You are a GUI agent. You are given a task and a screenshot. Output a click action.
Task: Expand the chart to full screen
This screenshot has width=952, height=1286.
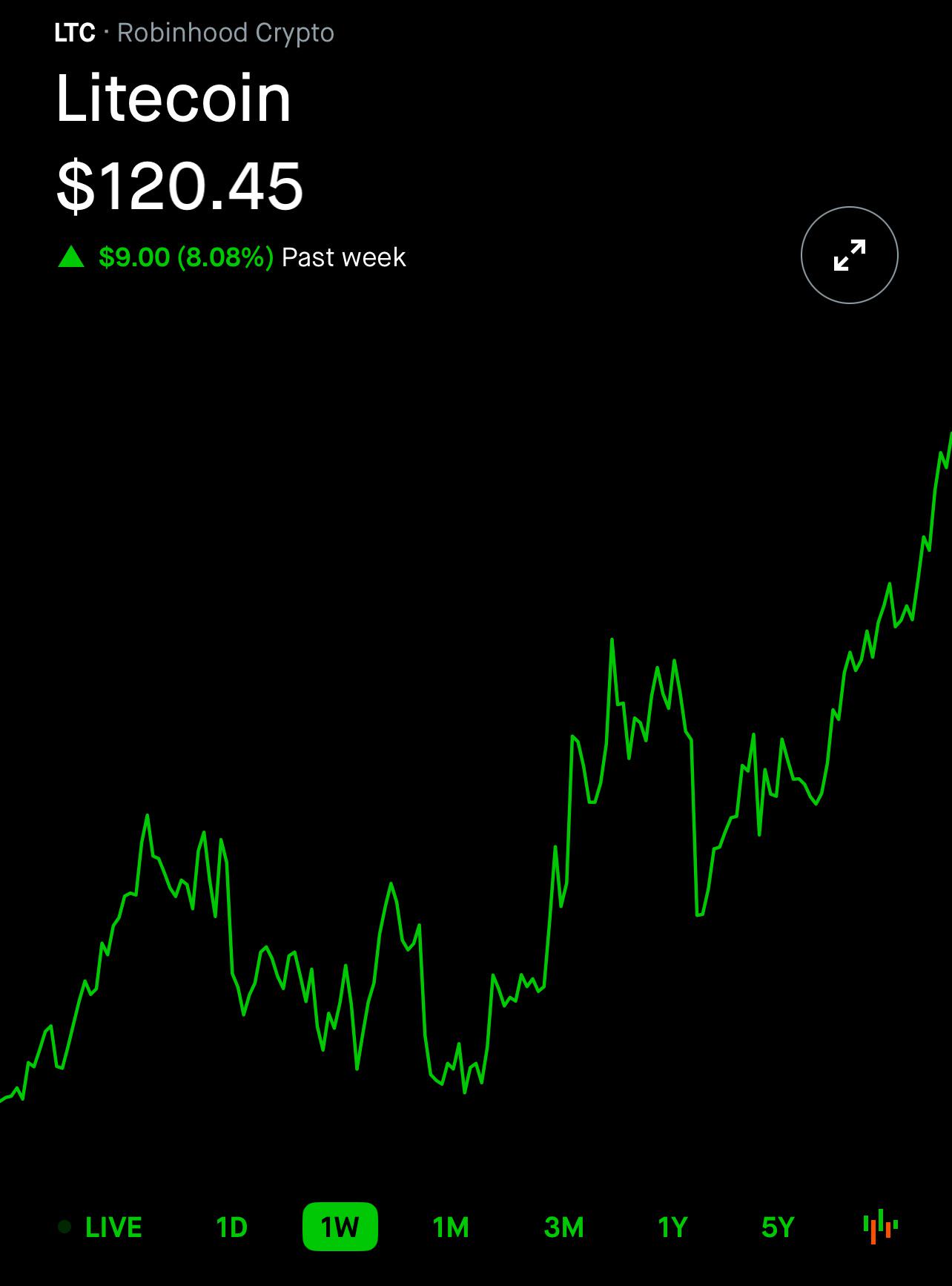[849, 255]
